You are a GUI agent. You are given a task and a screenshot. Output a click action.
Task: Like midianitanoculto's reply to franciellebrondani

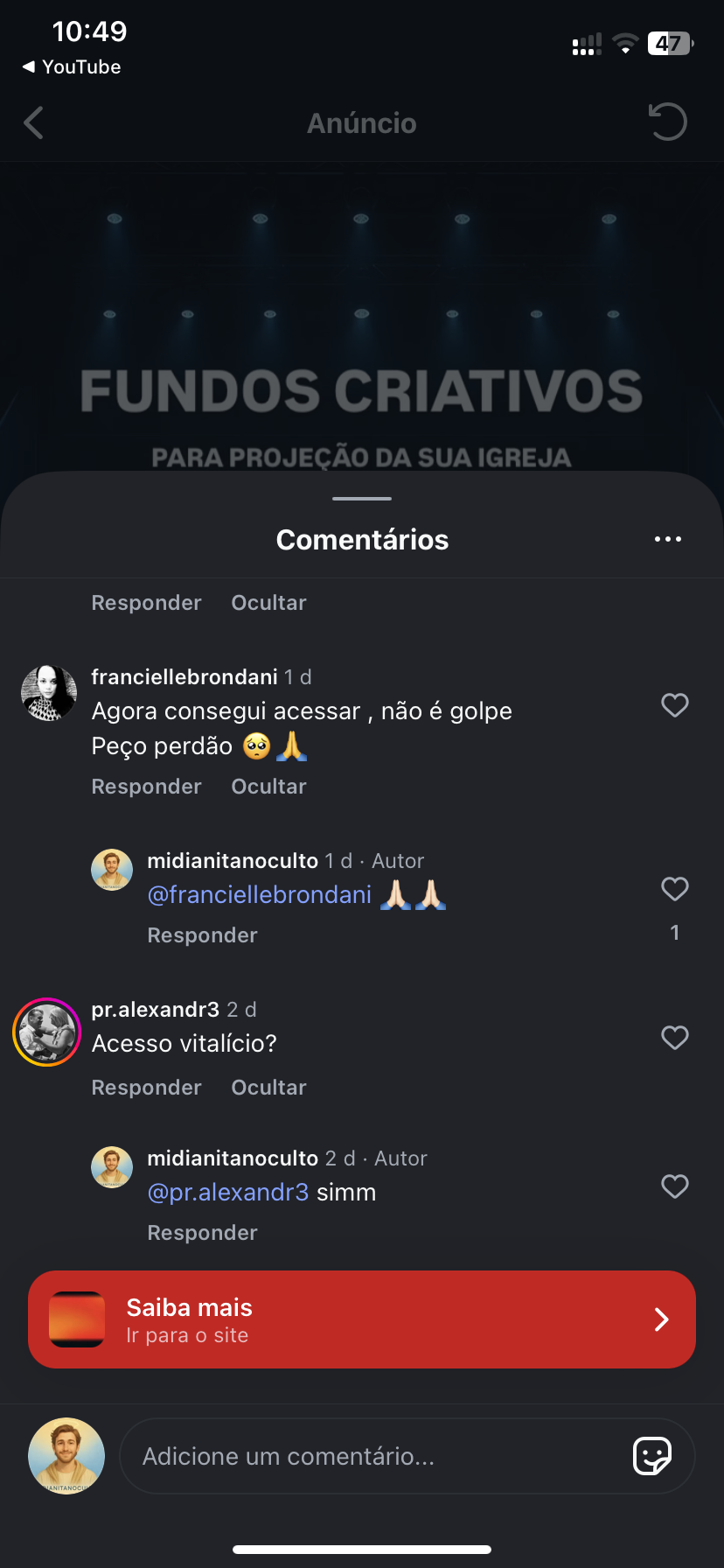click(x=674, y=889)
